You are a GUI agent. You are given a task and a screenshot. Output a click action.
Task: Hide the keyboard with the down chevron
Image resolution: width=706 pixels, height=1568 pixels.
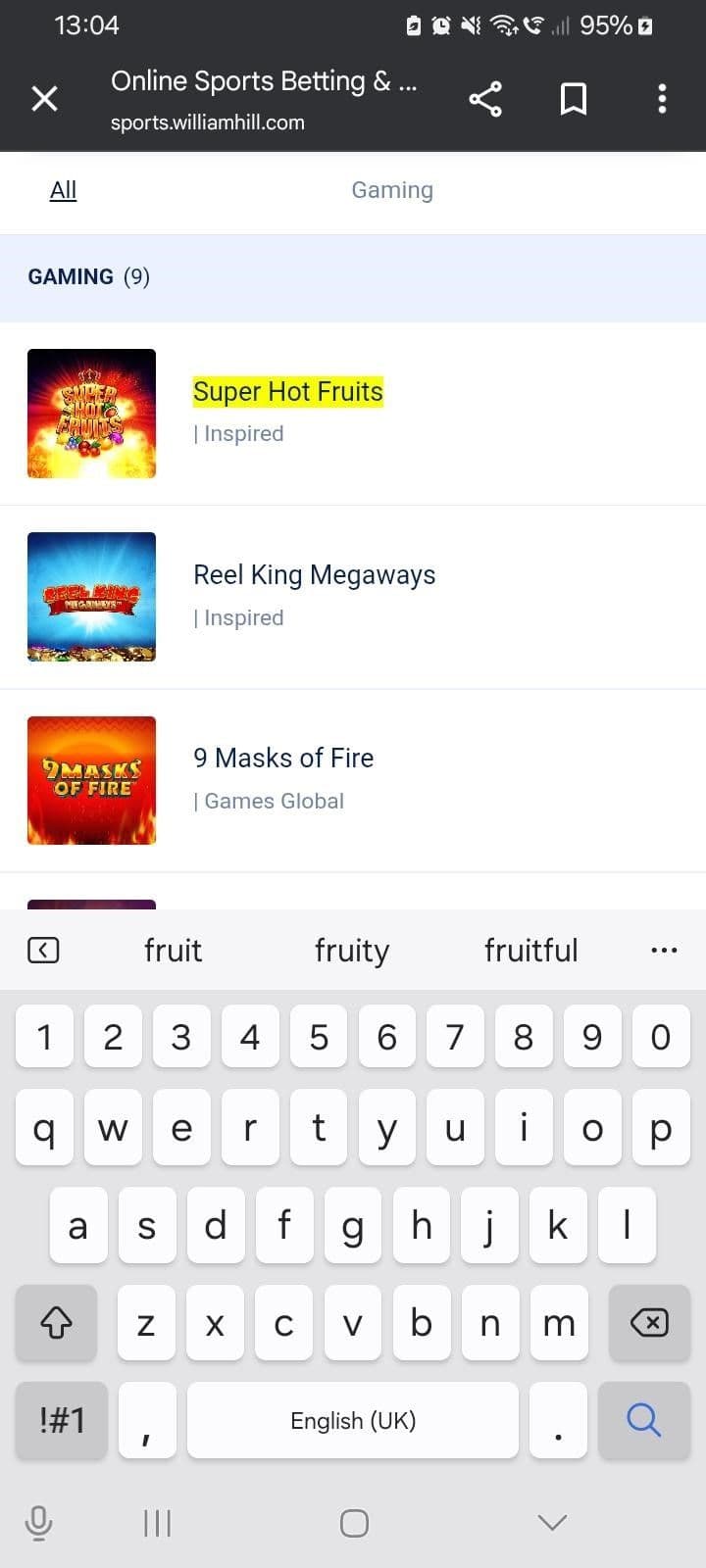point(552,1523)
